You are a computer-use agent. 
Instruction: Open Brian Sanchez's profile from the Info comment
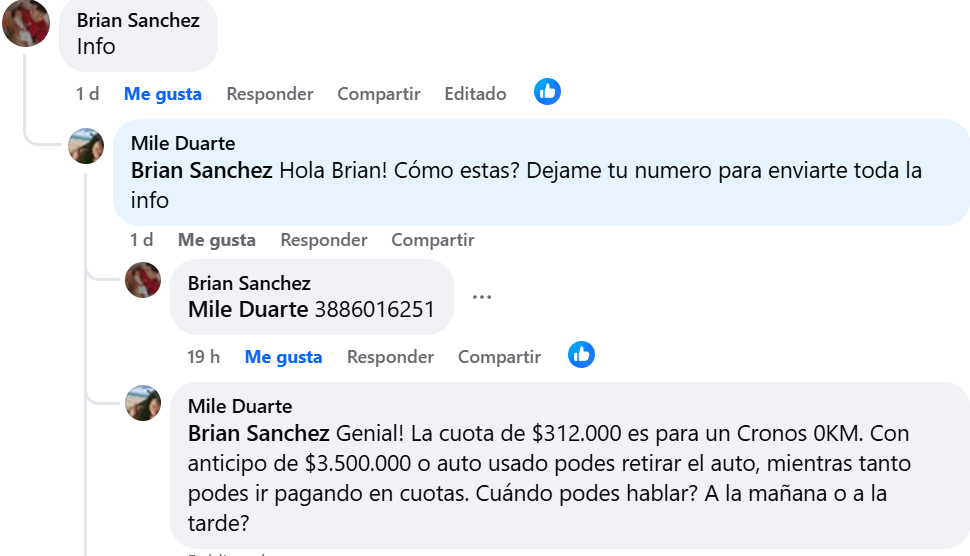pyautogui.click(x=138, y=20)
